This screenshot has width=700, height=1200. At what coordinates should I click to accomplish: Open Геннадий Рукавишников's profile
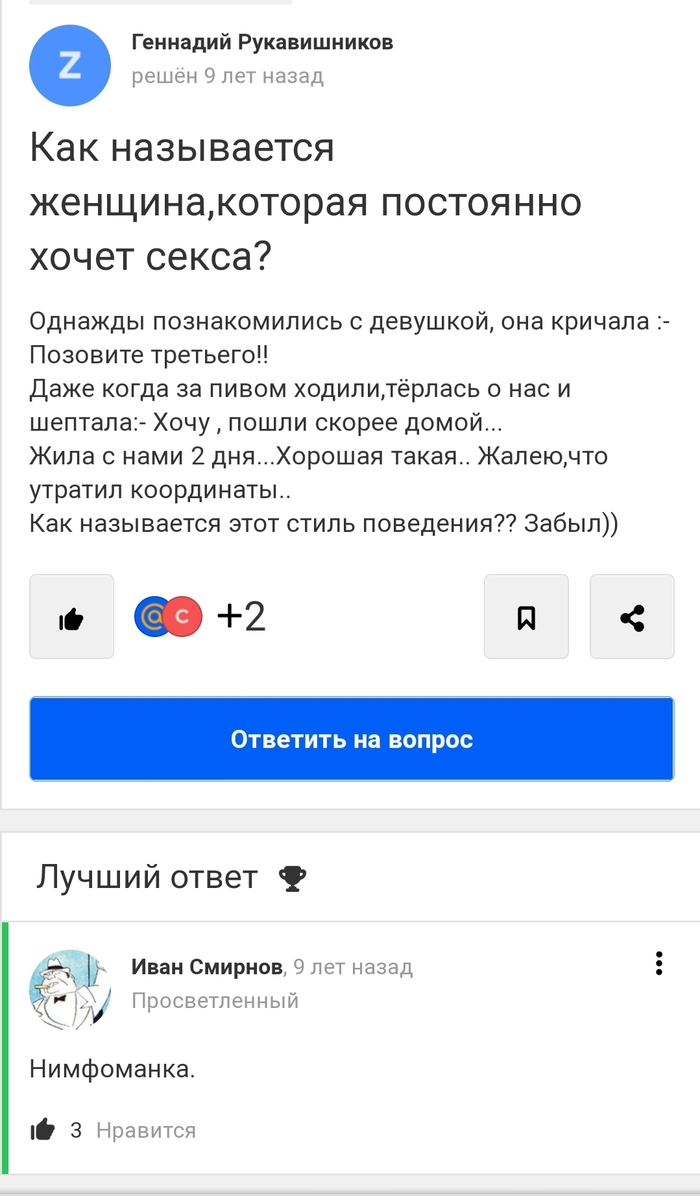tap(261, 42)
